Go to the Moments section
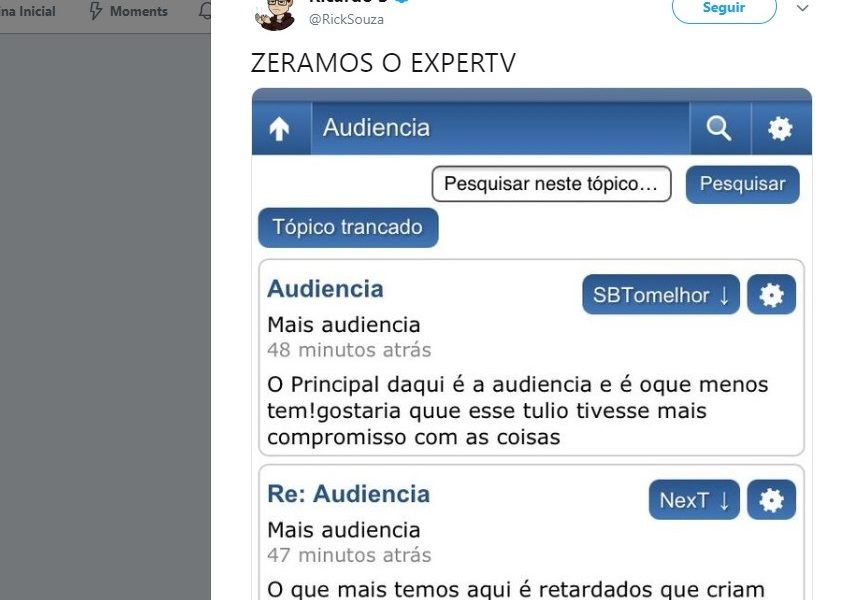 (128, 12)
